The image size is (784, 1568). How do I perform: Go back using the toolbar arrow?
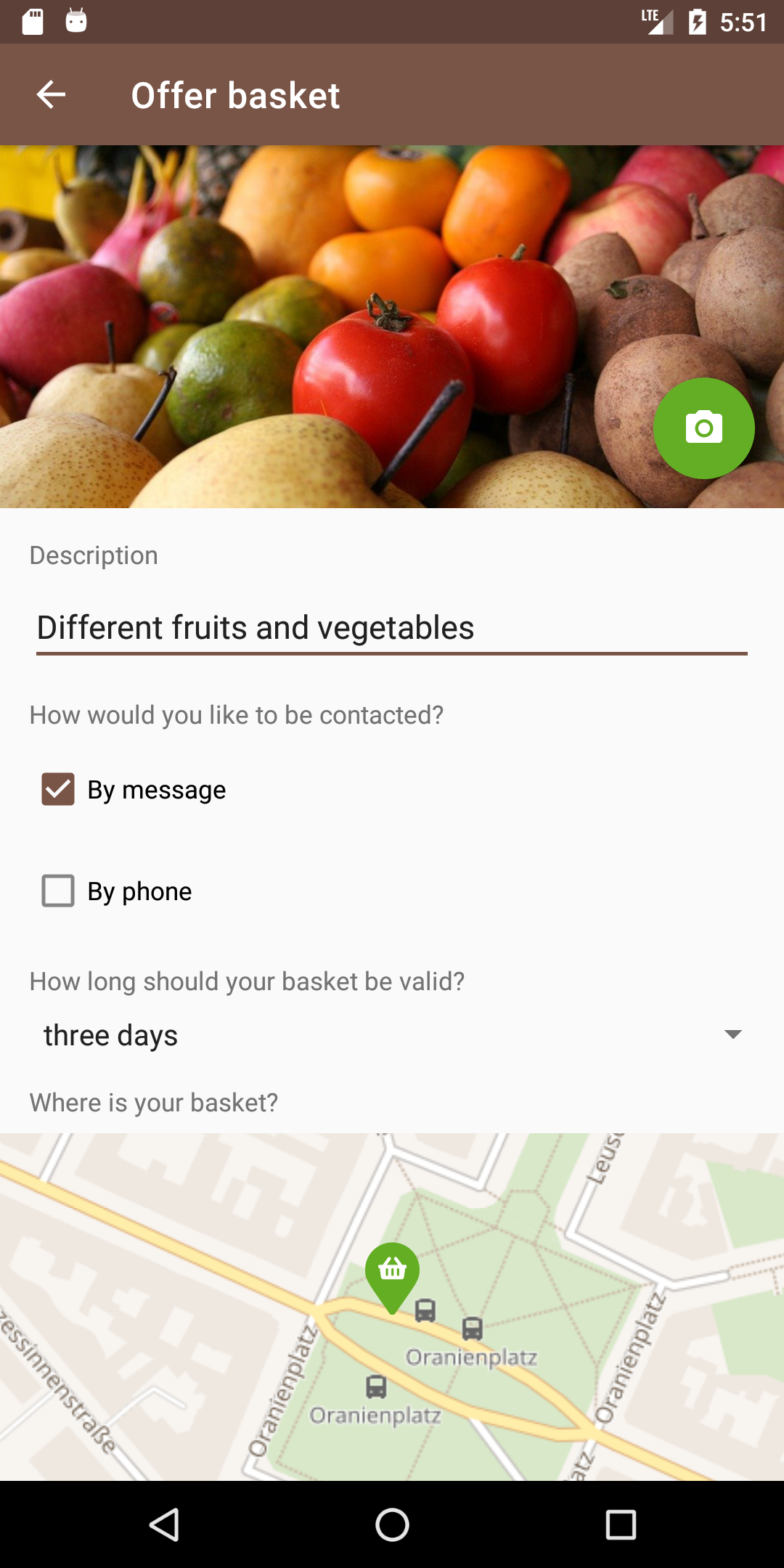coord(51,94)
